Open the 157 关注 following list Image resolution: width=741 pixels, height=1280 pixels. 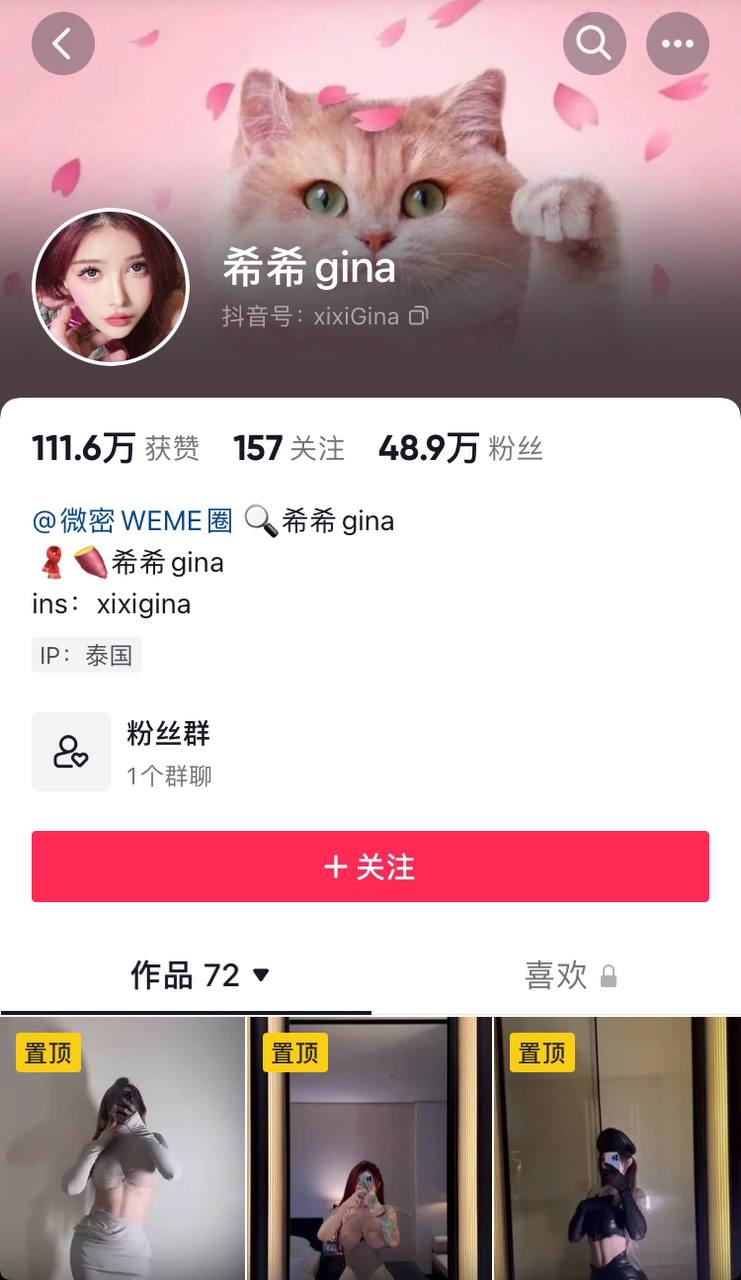tap(289, 448)
